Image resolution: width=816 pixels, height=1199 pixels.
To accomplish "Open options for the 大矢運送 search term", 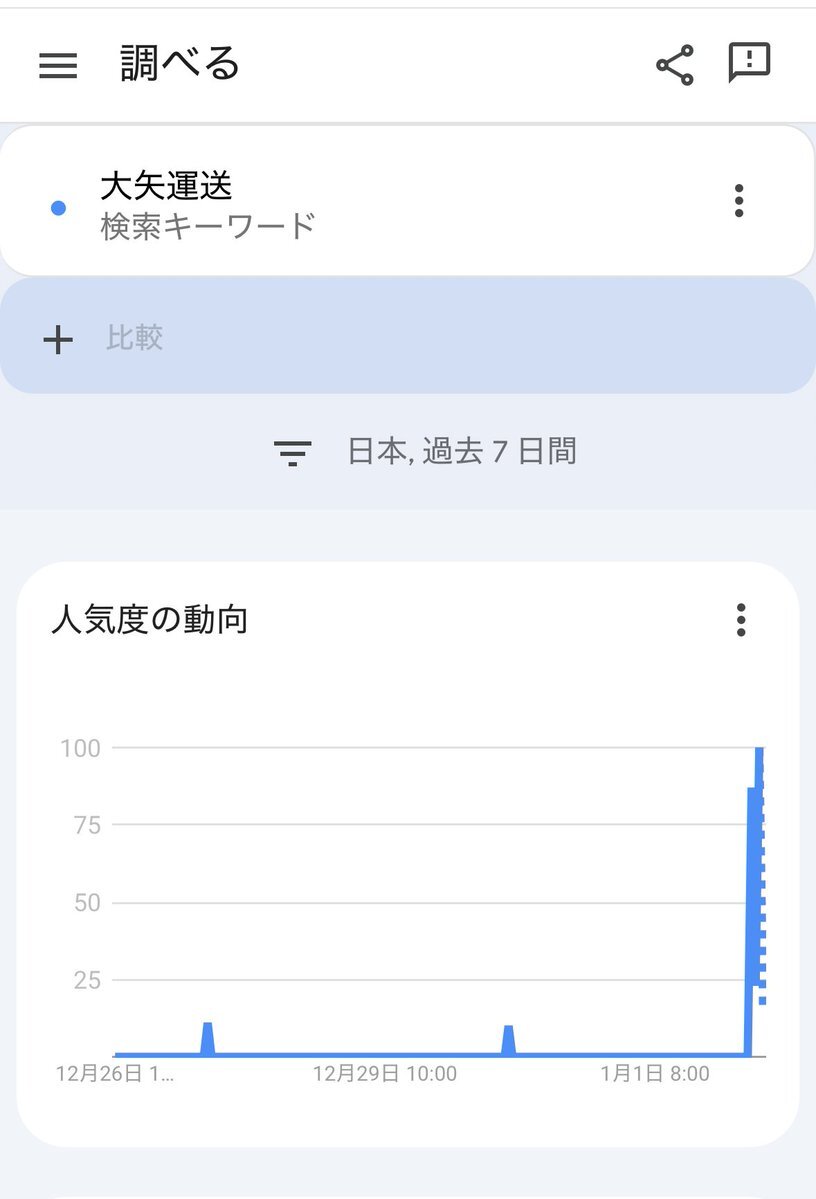I will (x=739, y=201).
